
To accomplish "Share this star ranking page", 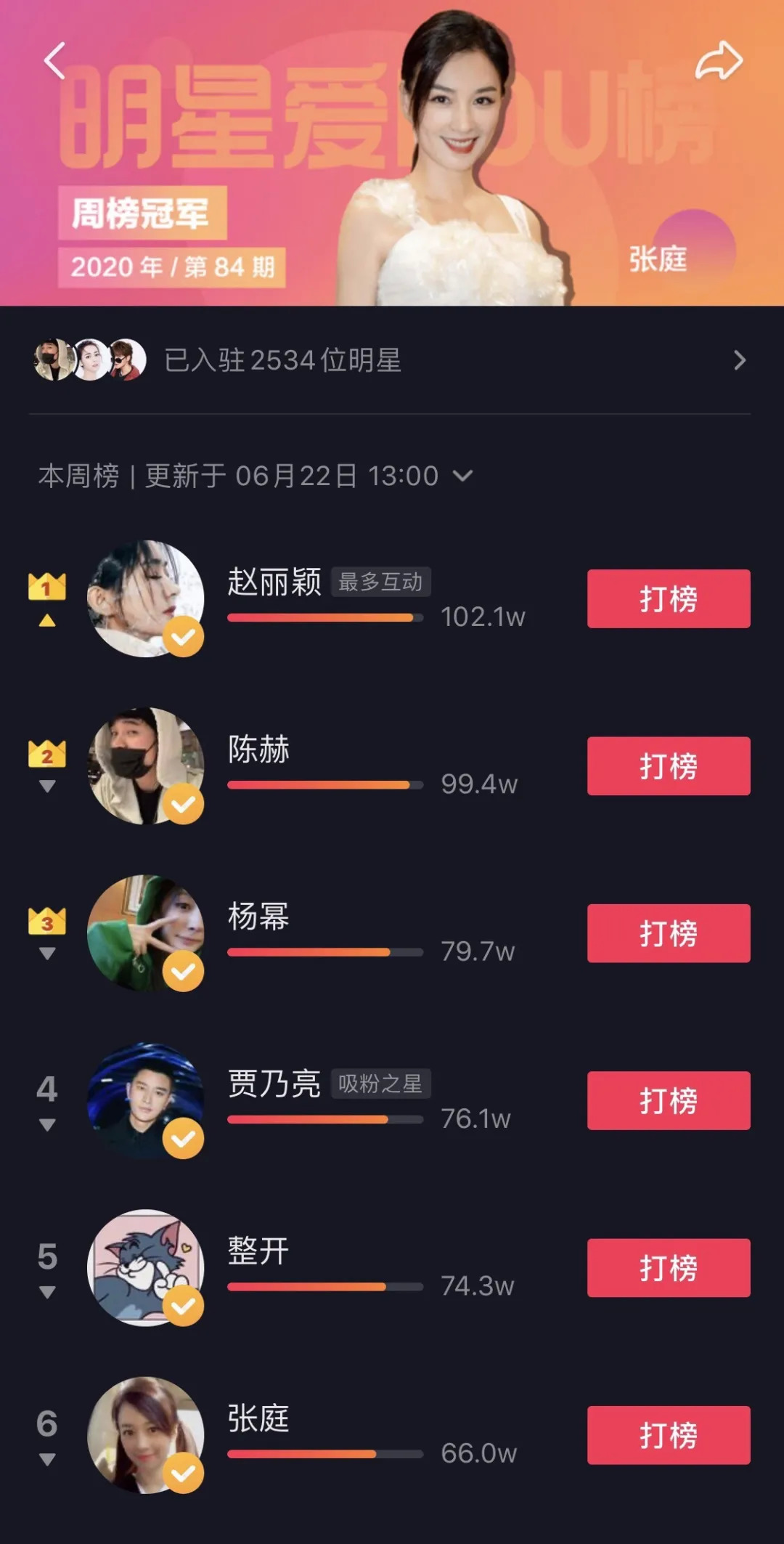I will 719,60.
